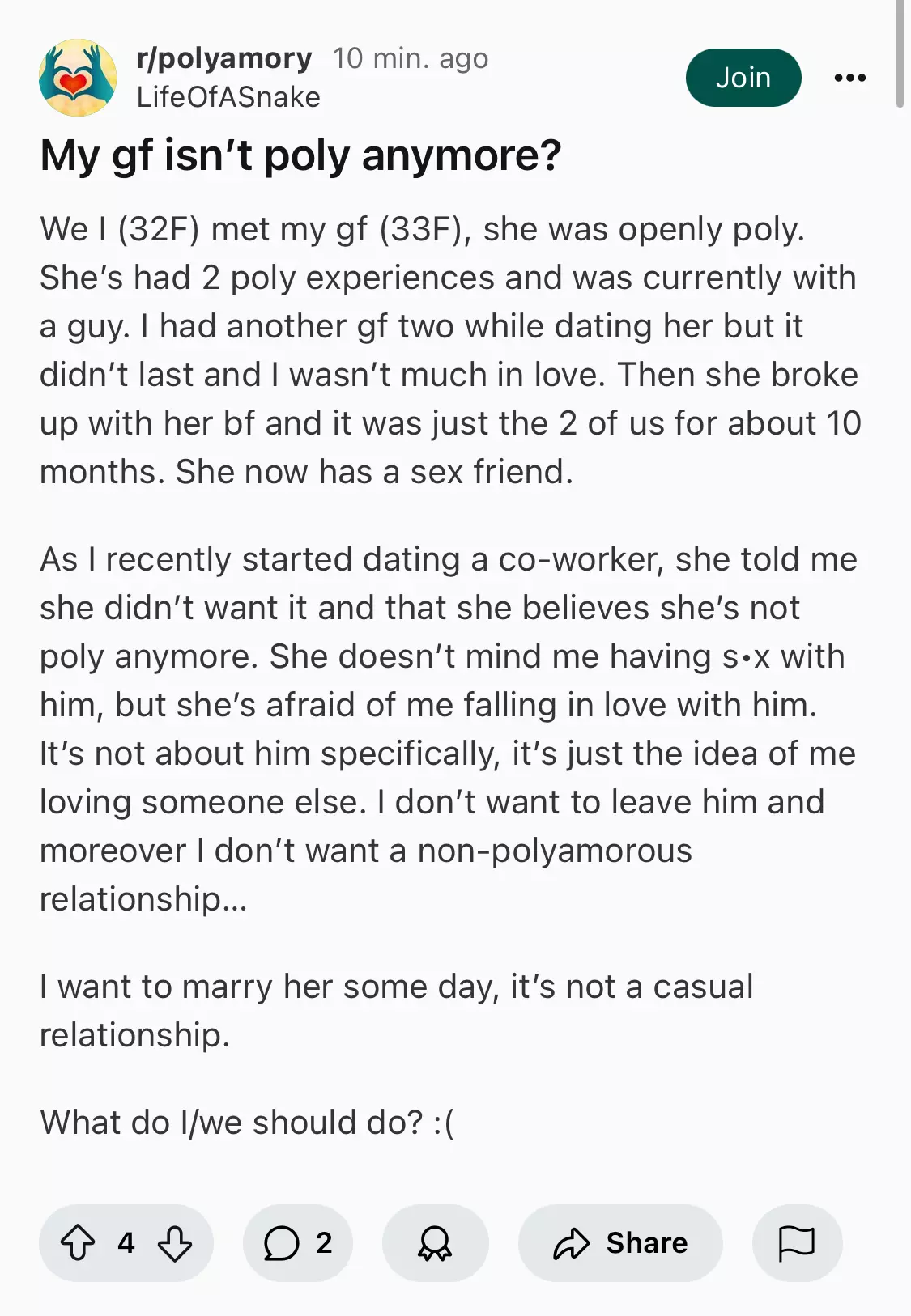The width and height of the screenshot is (911, 1316).
Task: Open the post overflow menu
Action: pyautogui.click(x=850, y=78)
